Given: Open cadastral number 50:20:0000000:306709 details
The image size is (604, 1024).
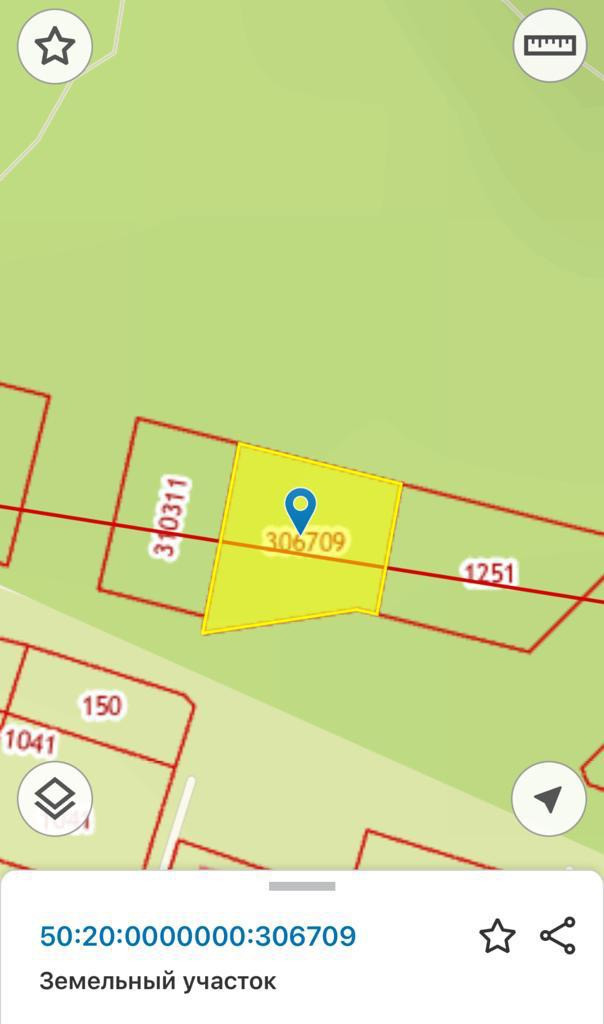Looking at the screenshot, I should pos(198,935).
